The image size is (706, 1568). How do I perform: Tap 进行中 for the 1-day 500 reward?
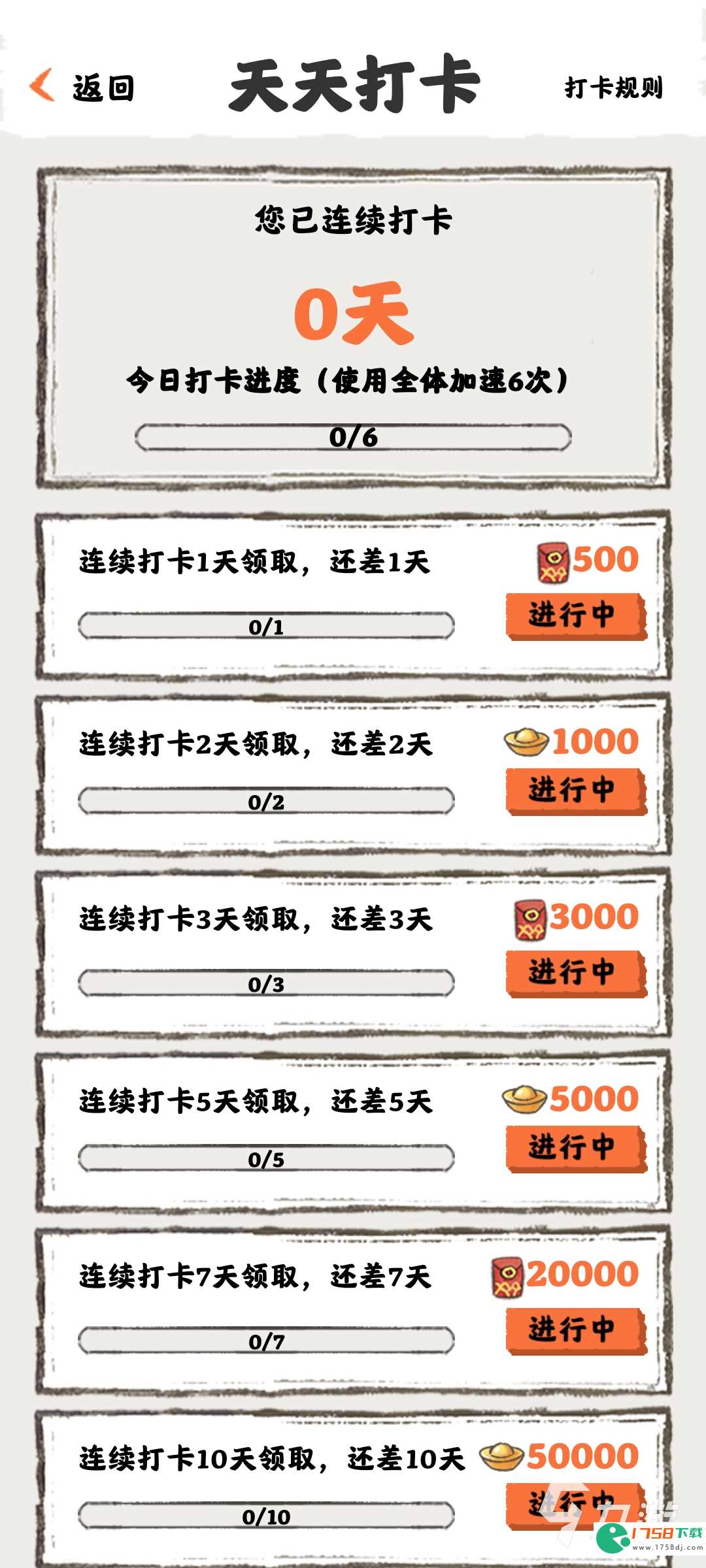coord(575,615)
